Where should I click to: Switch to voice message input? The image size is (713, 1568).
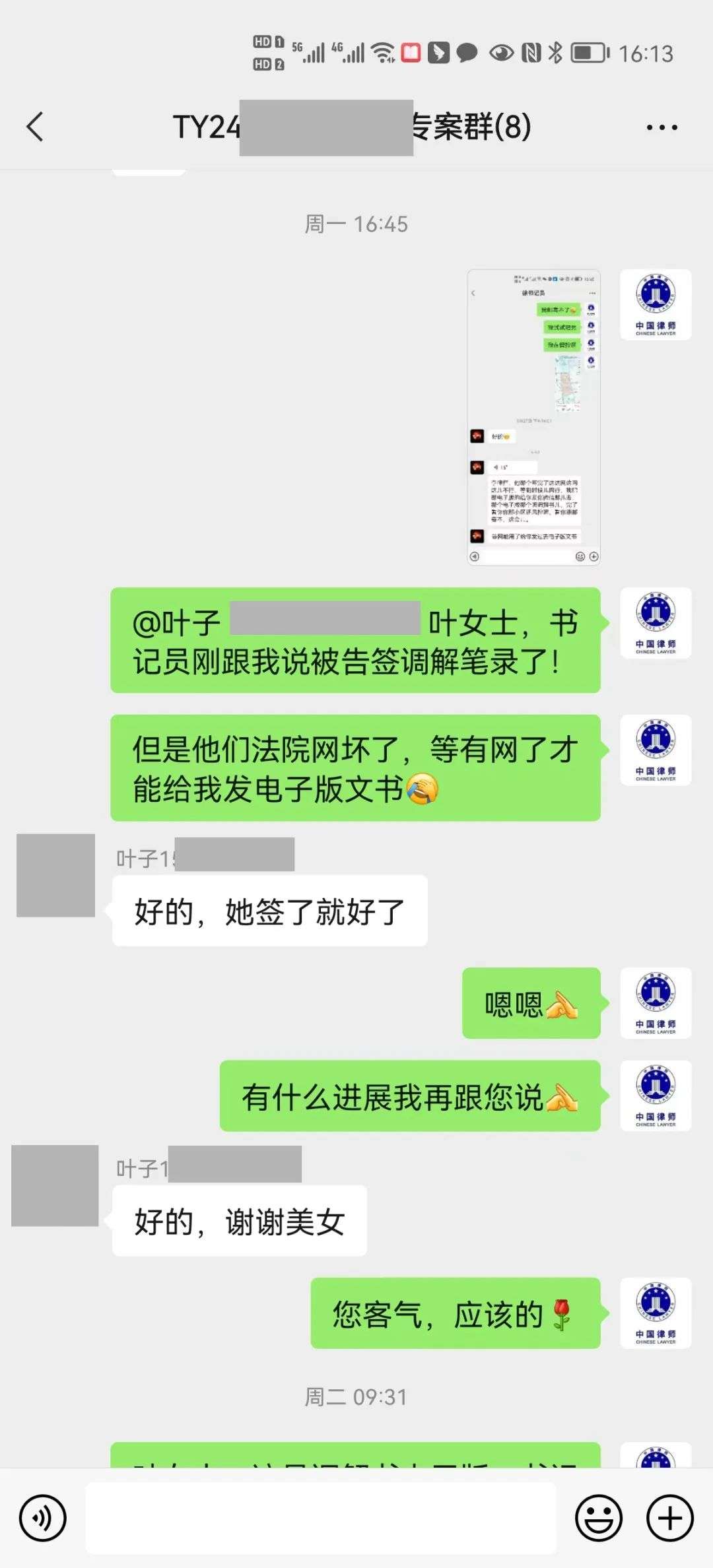pos(43,1518)
